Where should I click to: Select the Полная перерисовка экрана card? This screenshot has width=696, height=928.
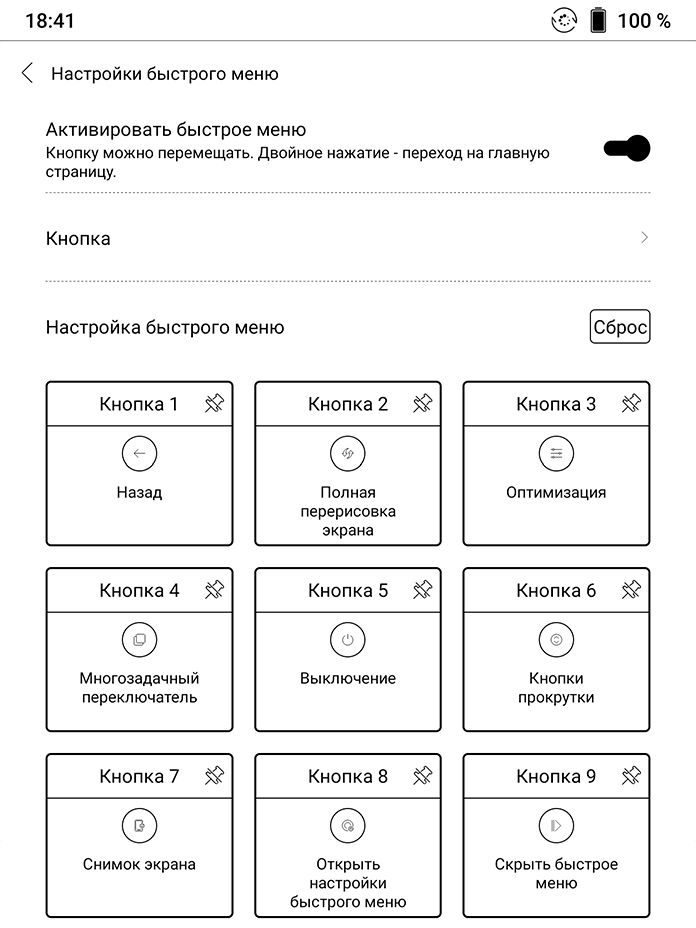348,463
